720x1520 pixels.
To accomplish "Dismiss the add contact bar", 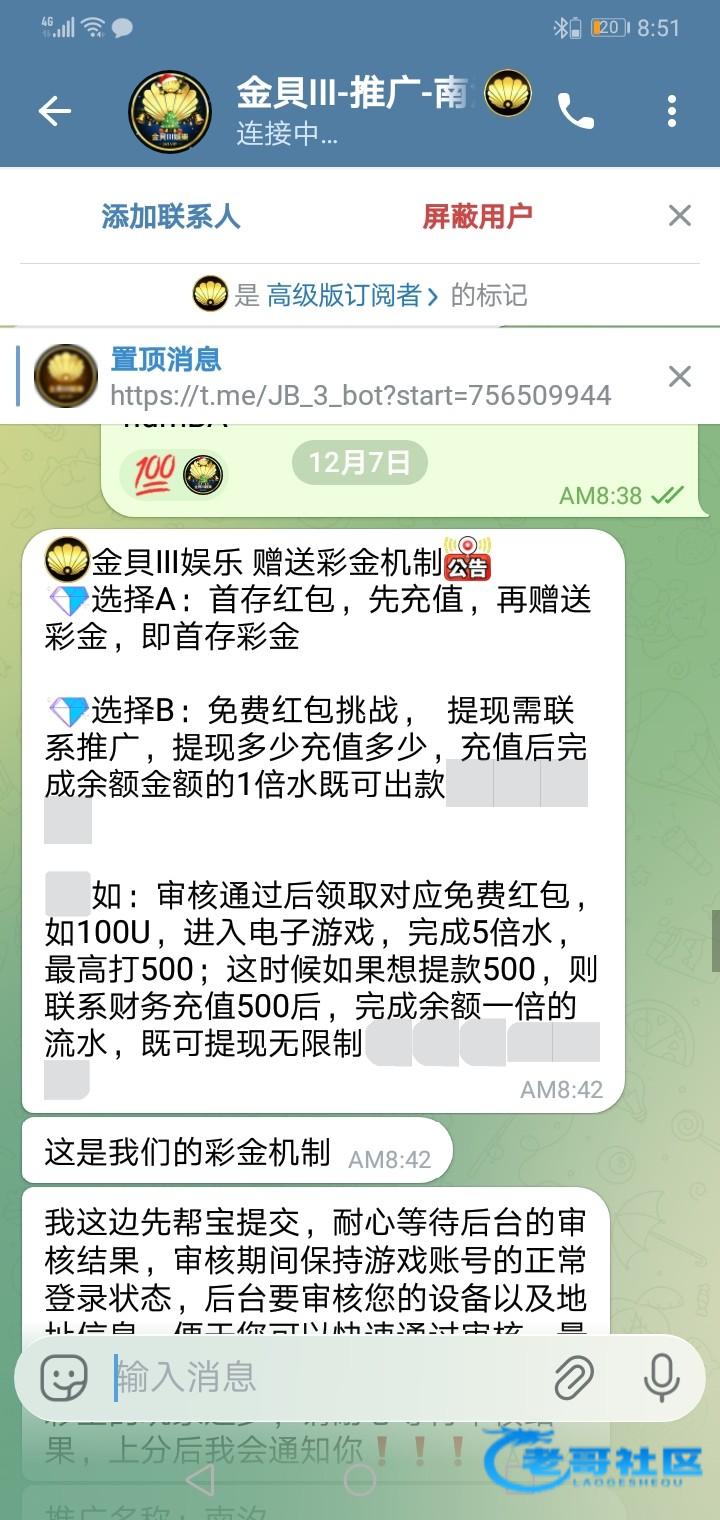I will click(x=680, y=216).
